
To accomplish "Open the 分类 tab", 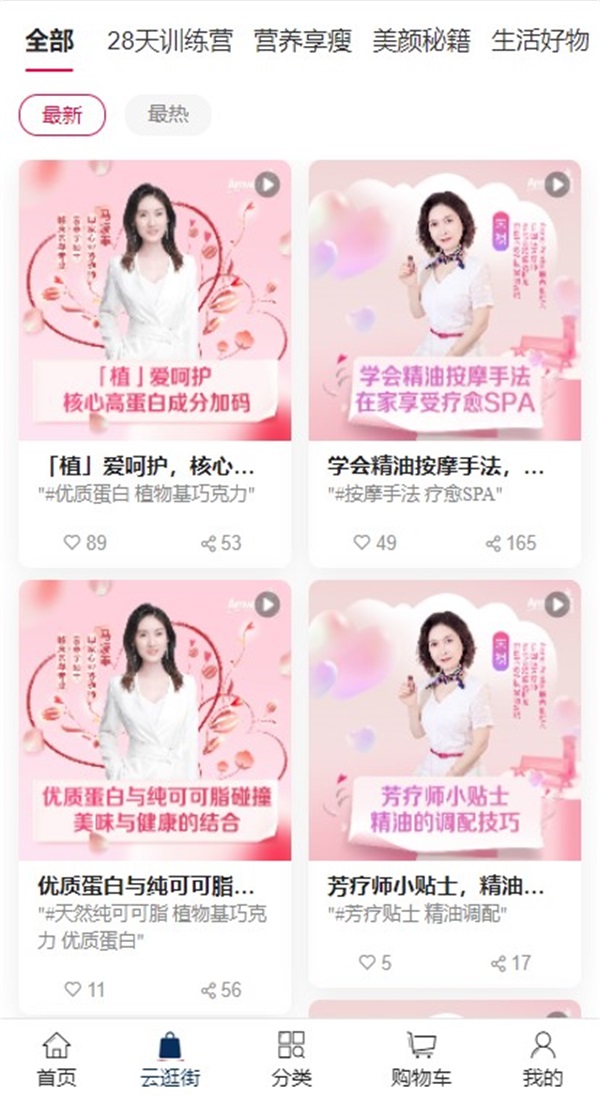I will tap(291, 1060).
